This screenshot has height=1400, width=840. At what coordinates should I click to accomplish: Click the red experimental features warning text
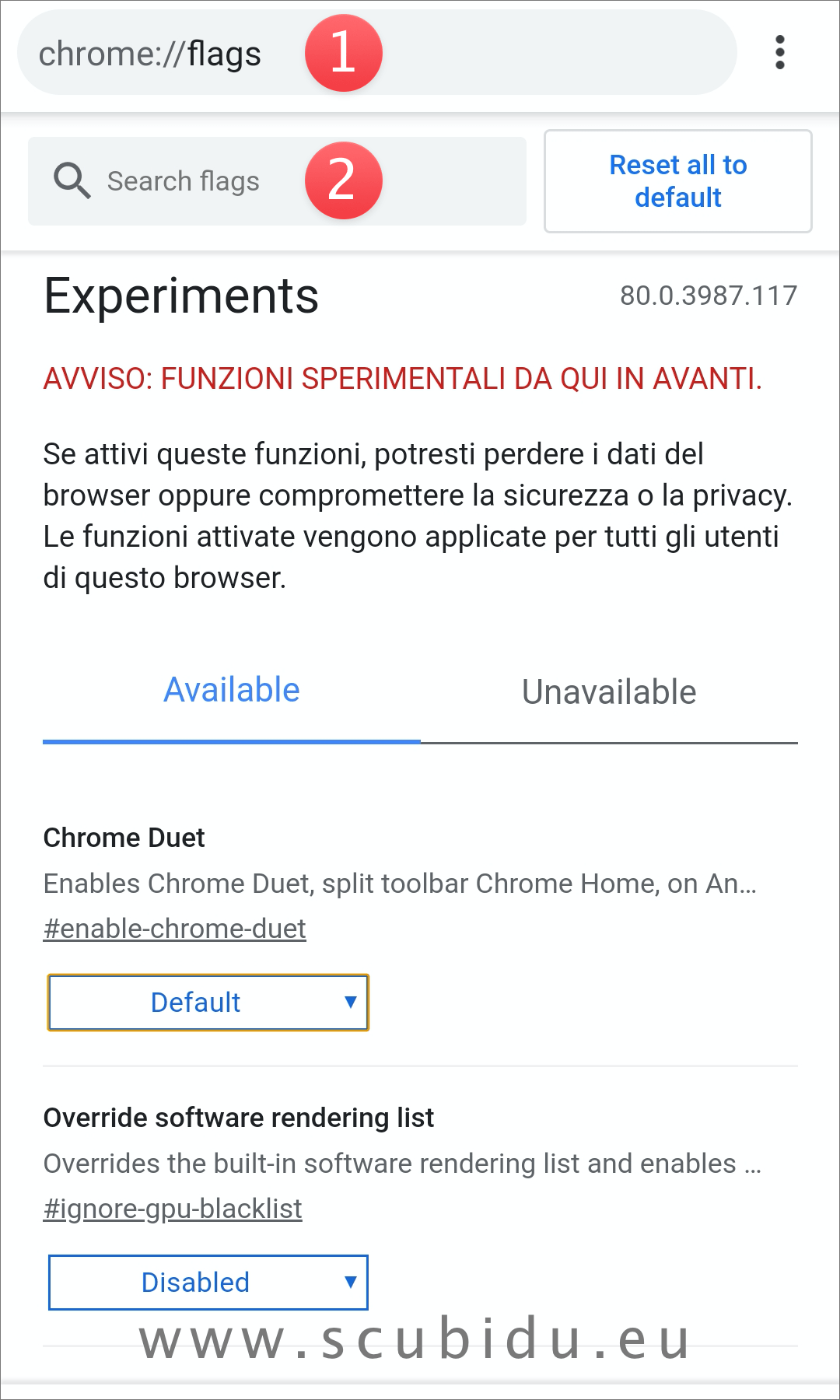[401, 379]
